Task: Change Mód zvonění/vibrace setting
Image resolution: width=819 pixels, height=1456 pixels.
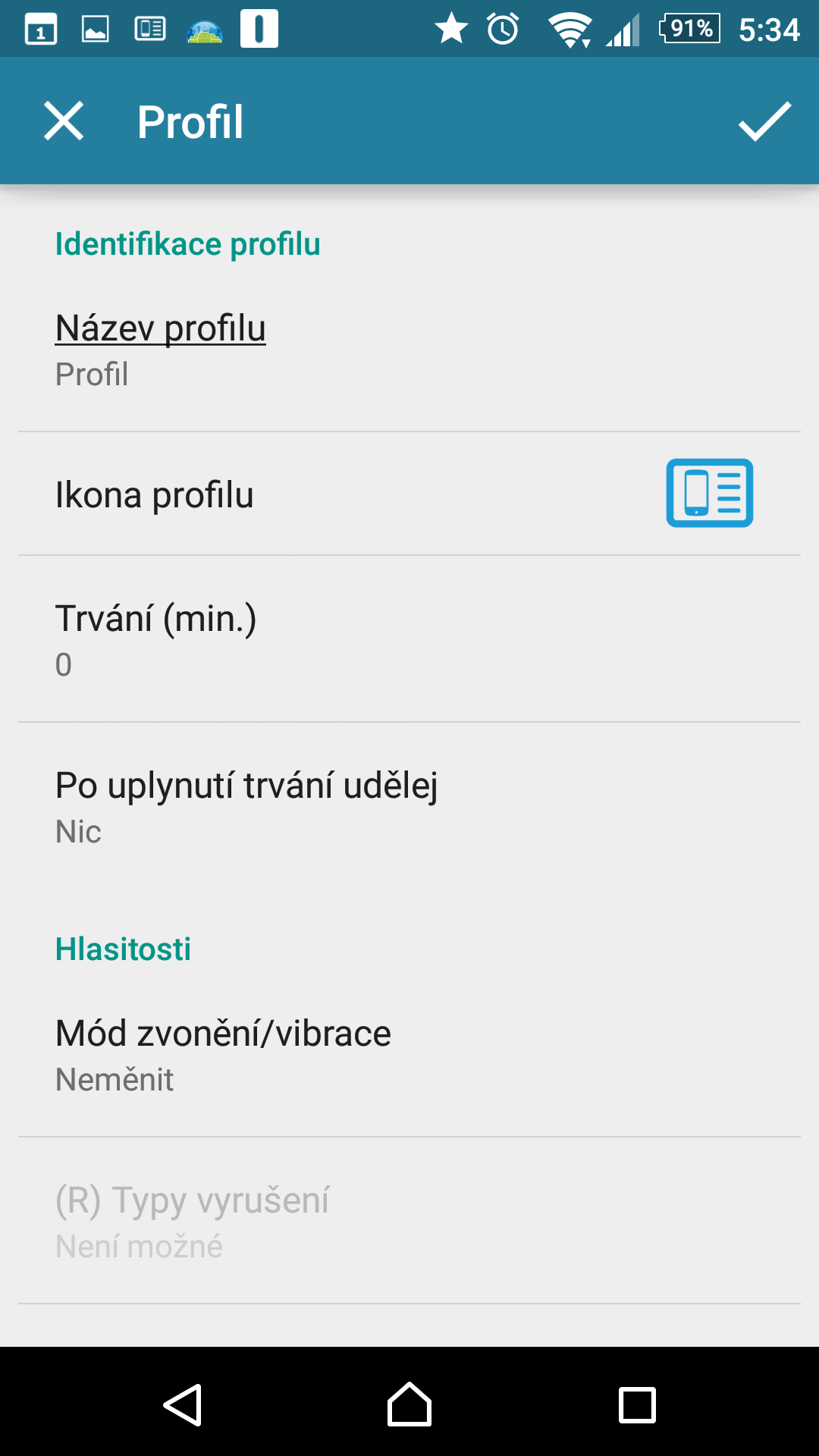Action: point(409,1054)
